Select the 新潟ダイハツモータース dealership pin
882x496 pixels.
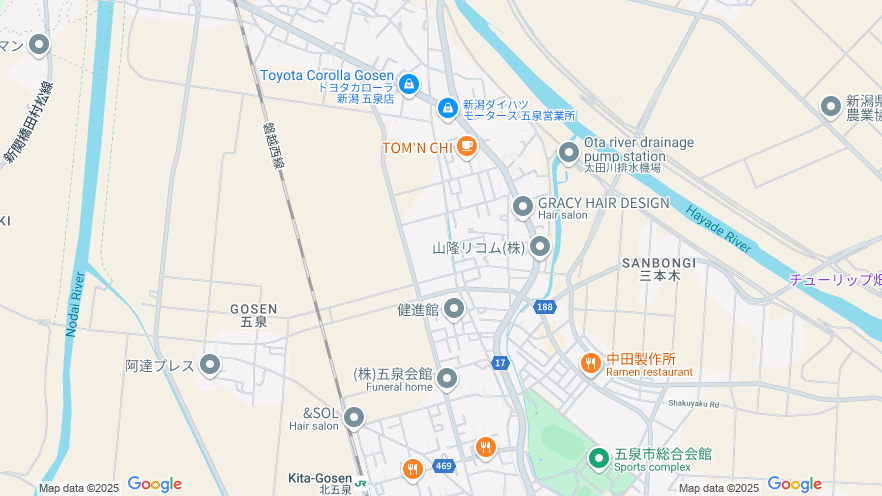coord(447,105)
